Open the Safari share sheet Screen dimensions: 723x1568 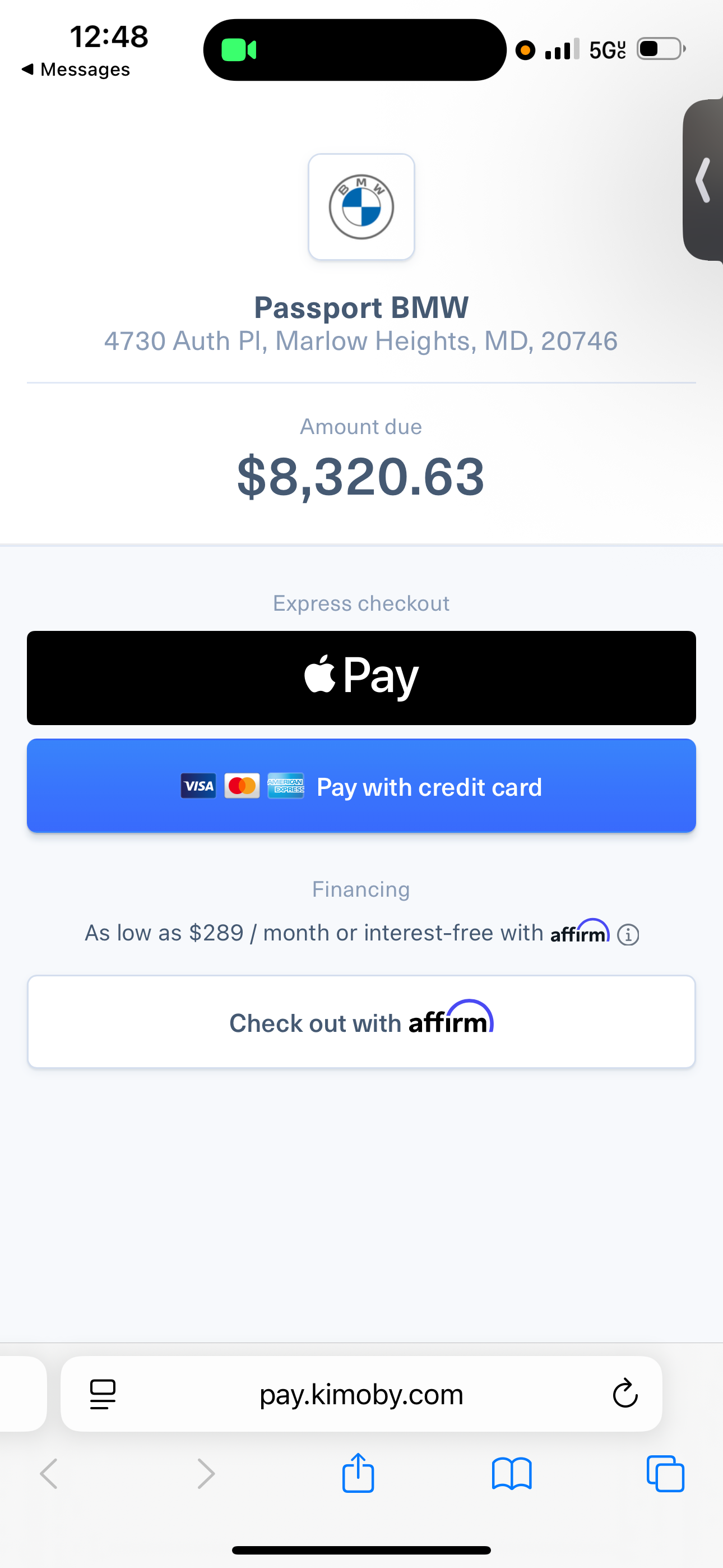click(358, 1474)
